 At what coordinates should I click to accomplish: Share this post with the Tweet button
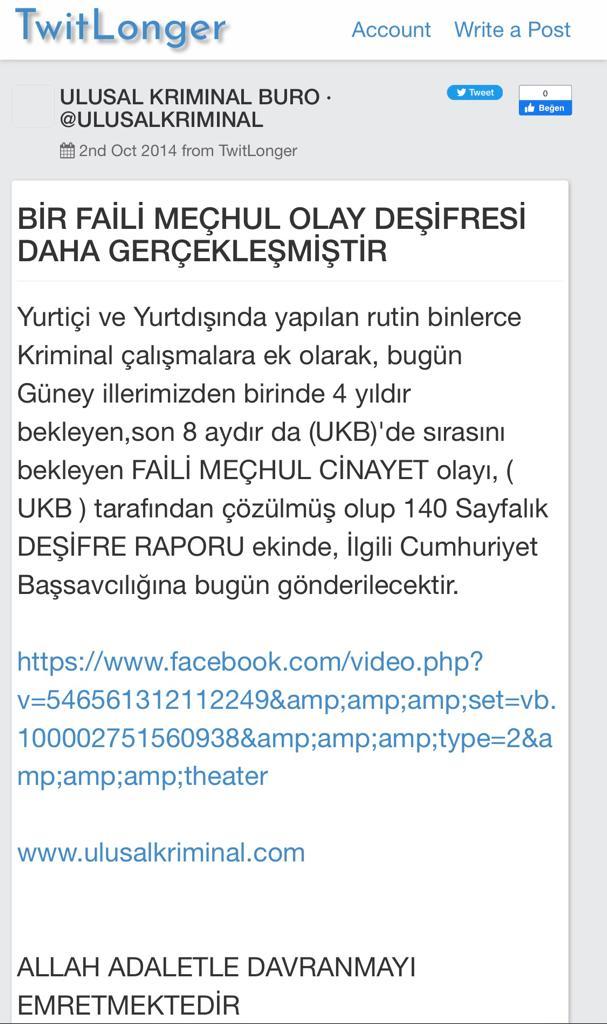474,92
